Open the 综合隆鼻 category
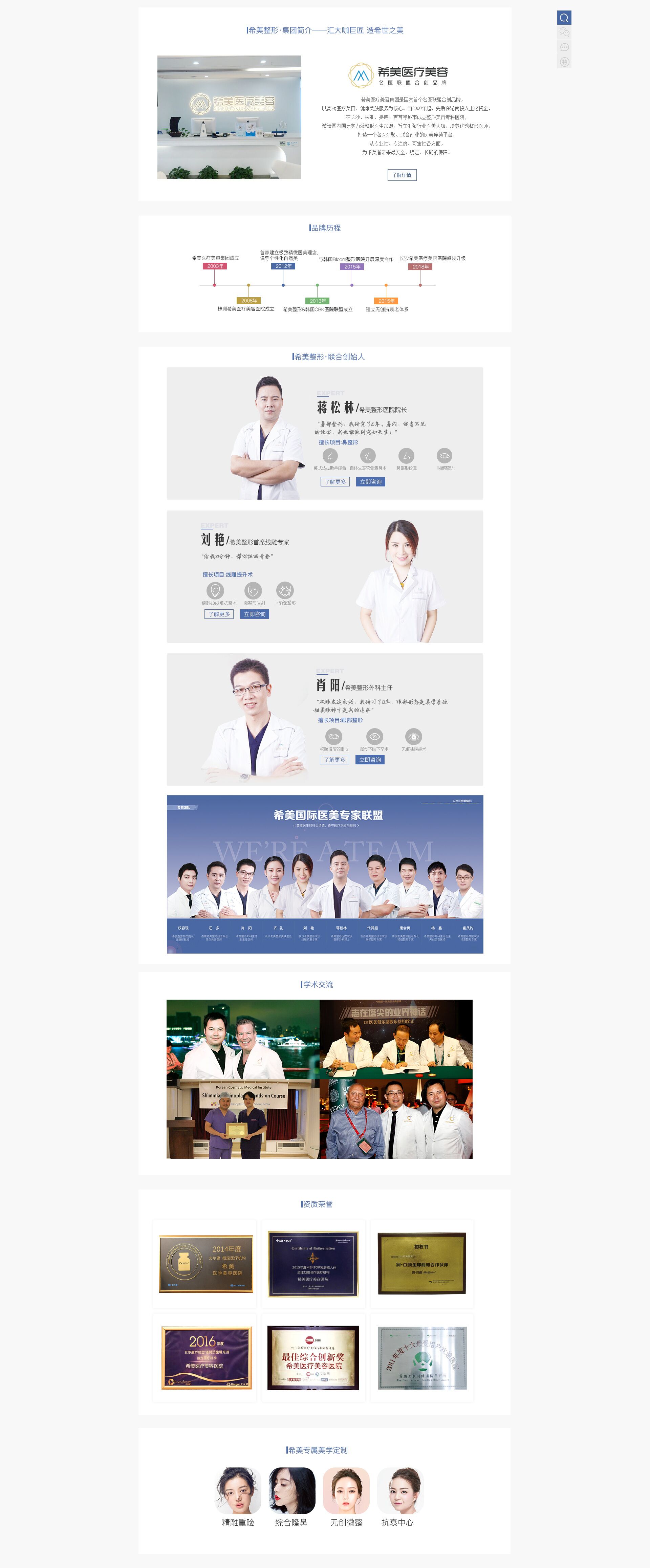 (x=291, y=1497)
